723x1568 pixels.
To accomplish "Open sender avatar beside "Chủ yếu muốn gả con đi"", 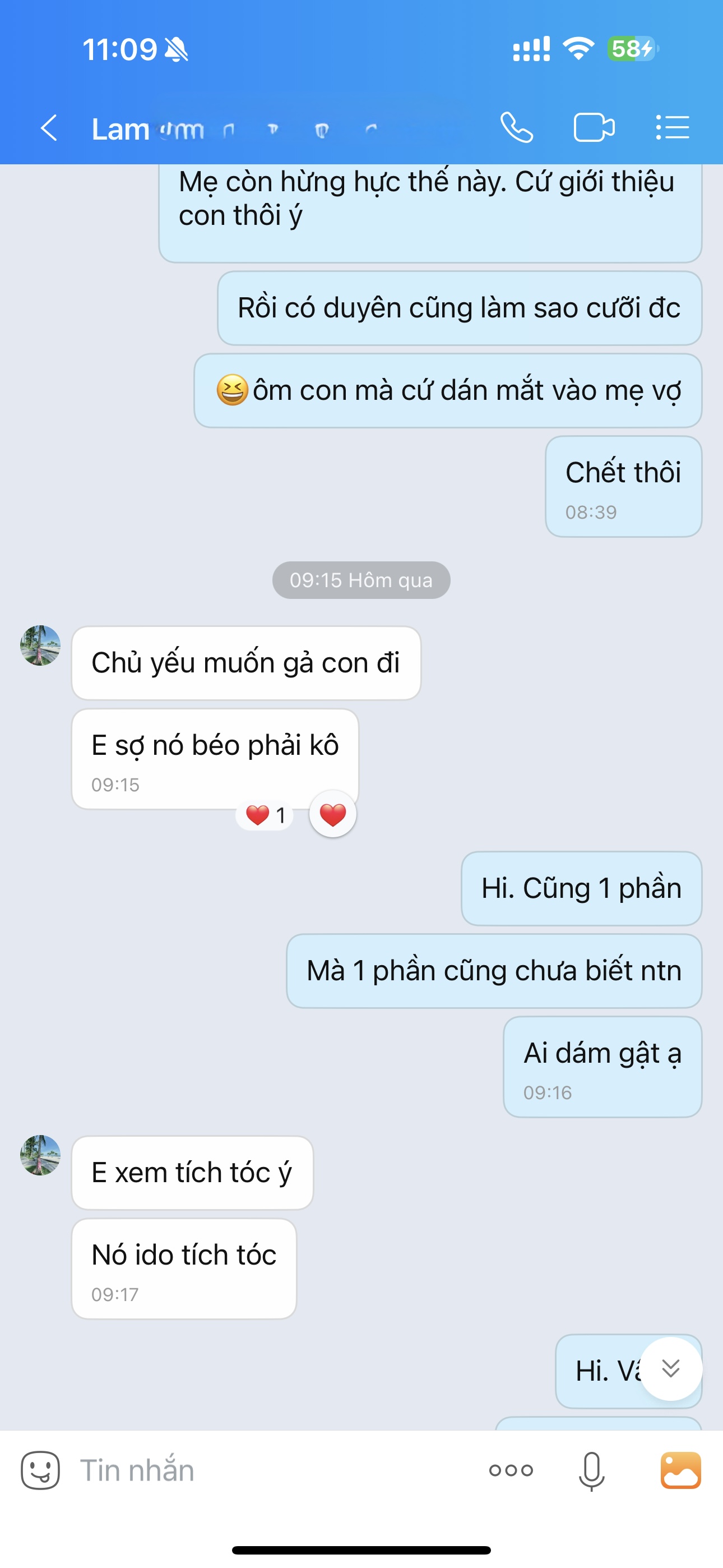I will (x=40, y=645).
